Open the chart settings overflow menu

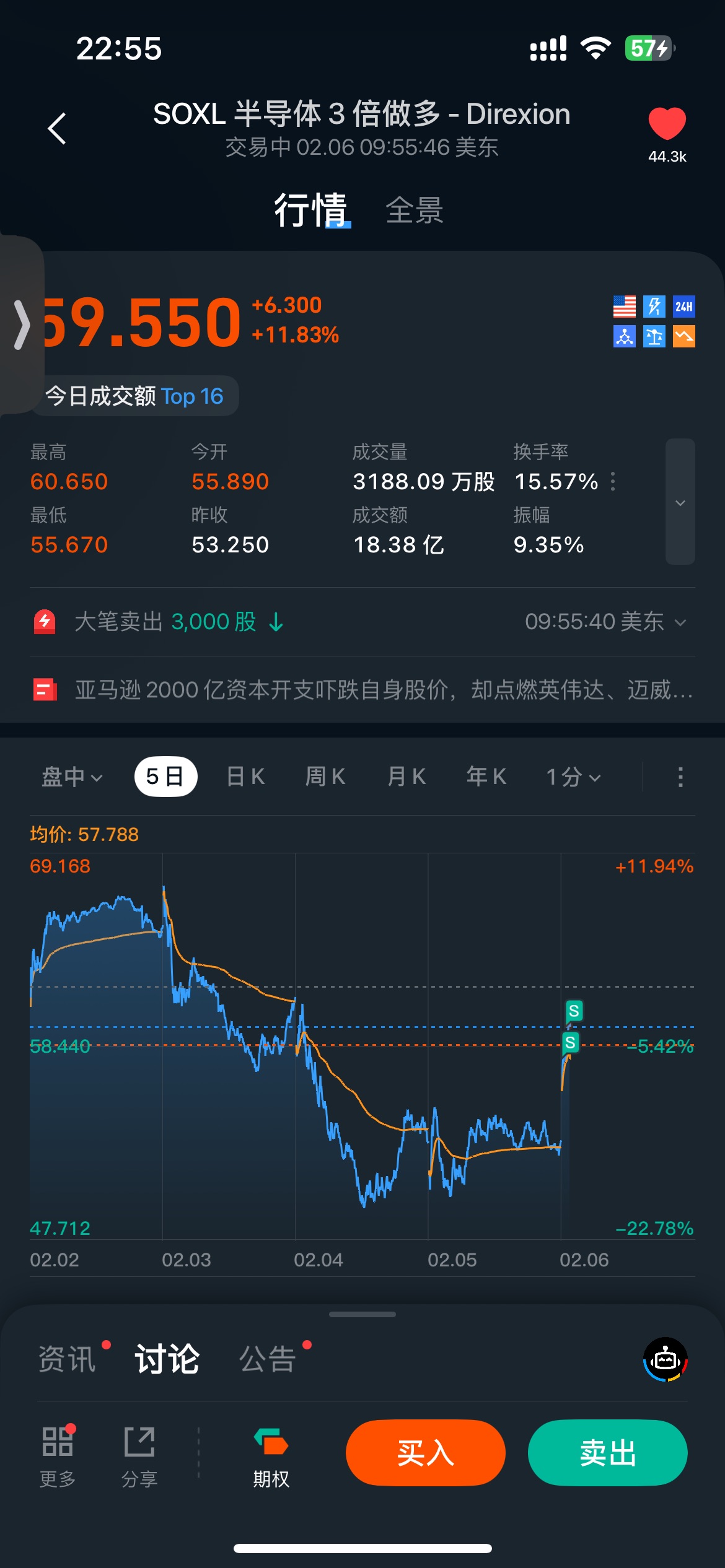[680, 777]
